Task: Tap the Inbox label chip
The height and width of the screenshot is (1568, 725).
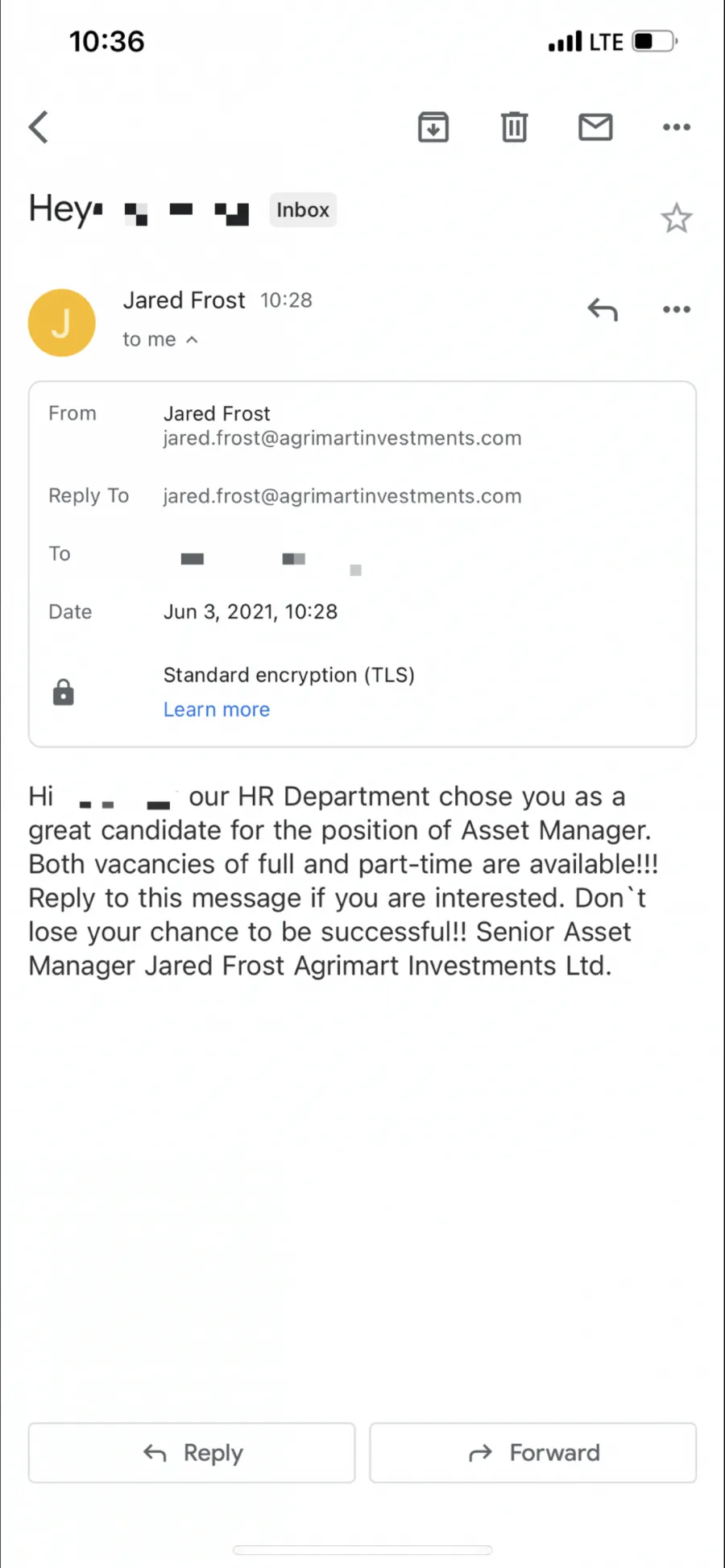Action: (x=303, y=210)
